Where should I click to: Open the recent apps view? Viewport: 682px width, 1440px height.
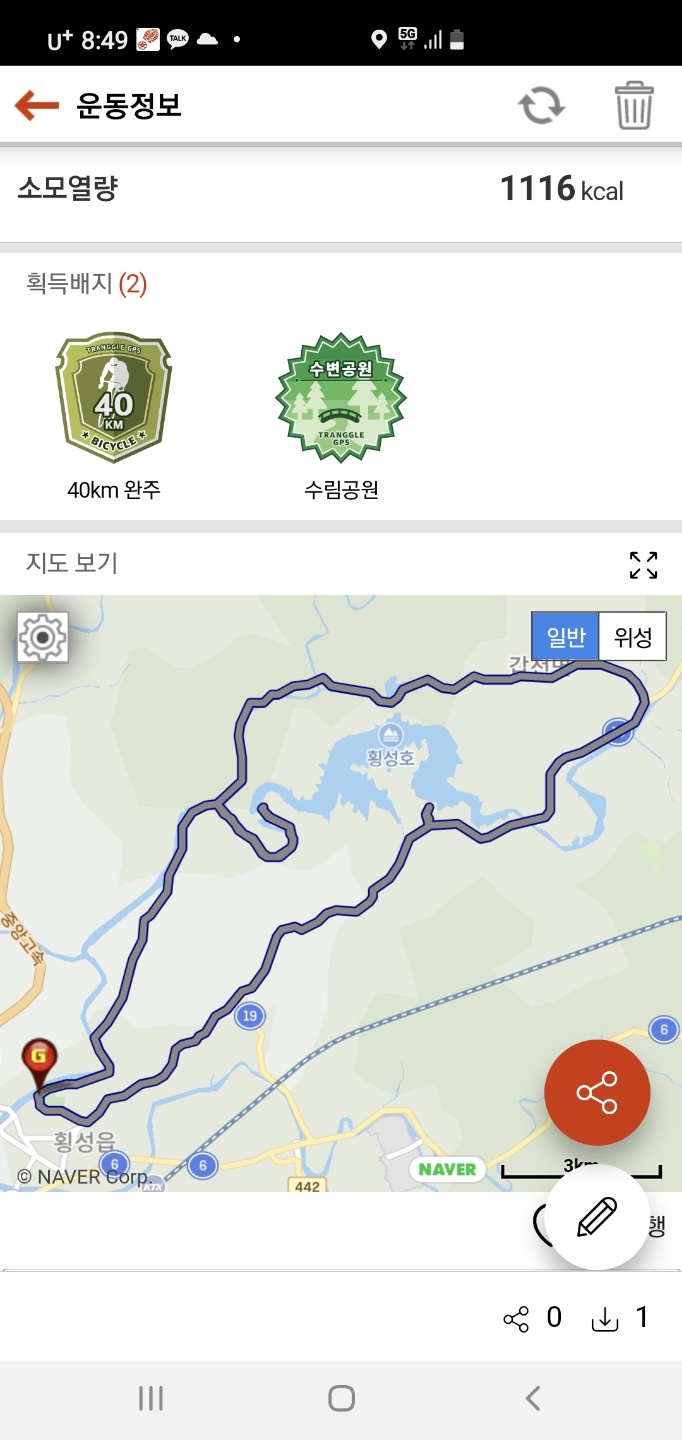[150, 1398]
